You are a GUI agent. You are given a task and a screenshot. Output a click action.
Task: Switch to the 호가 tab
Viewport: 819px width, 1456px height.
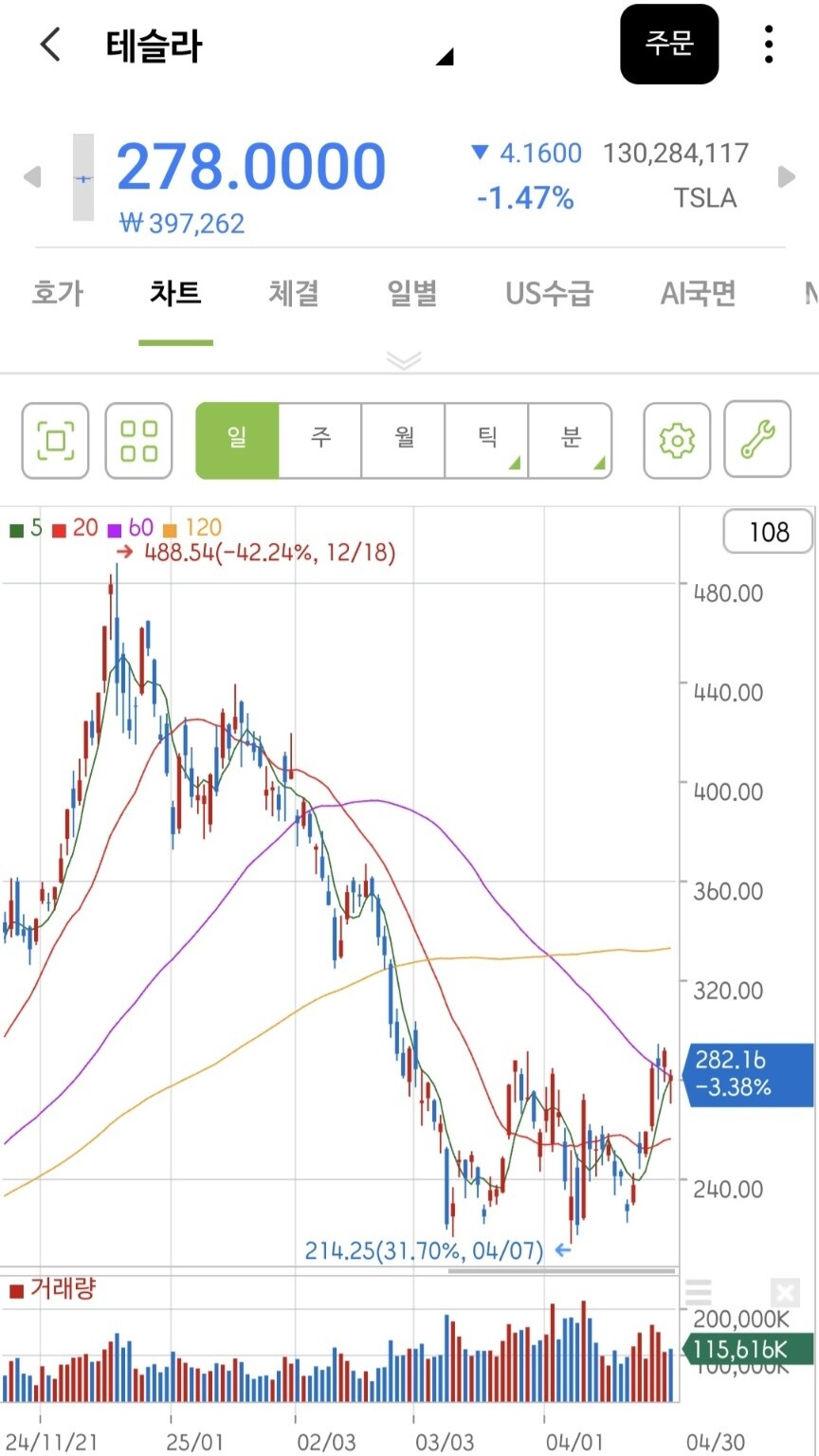pos(58,294)
